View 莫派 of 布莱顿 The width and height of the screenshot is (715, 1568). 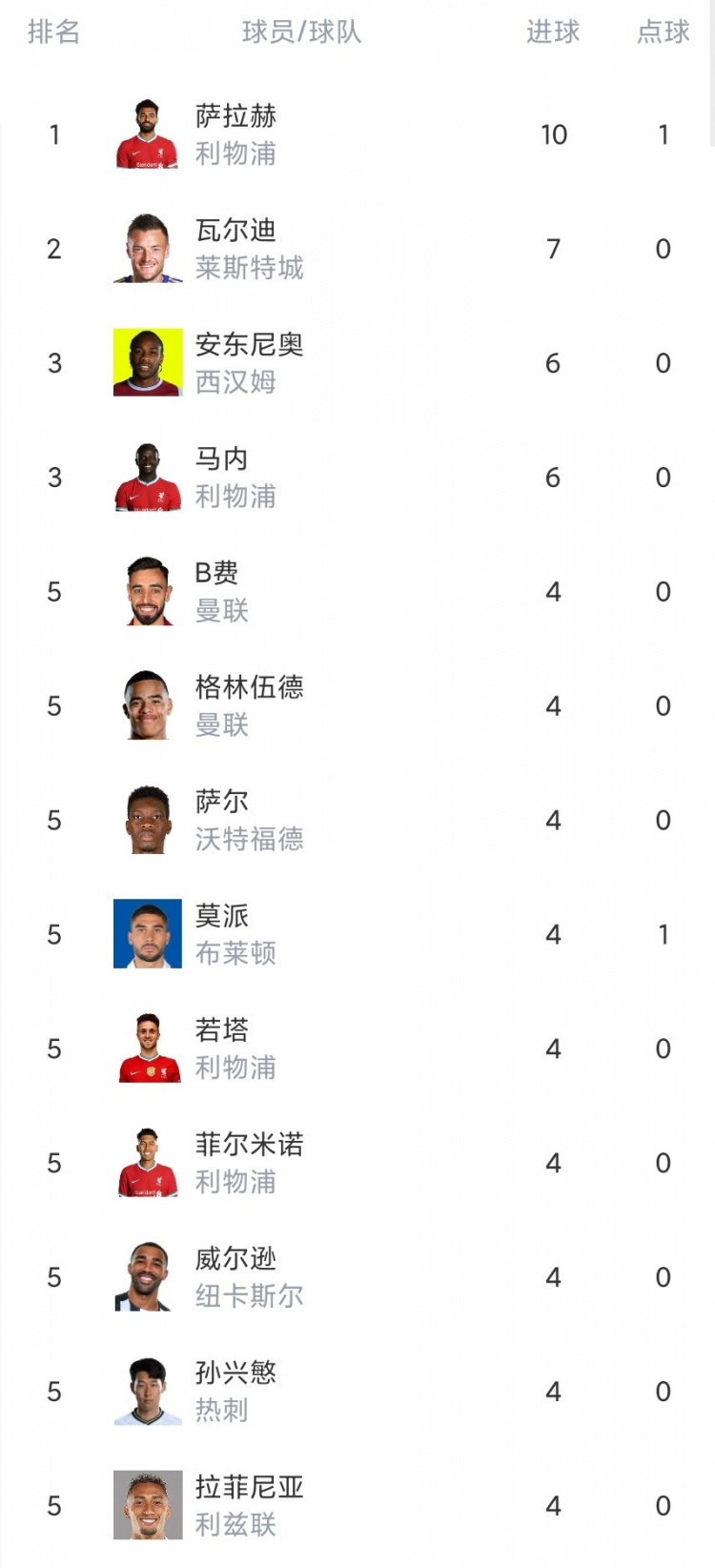pyautogui.click(x=235, y=935)
